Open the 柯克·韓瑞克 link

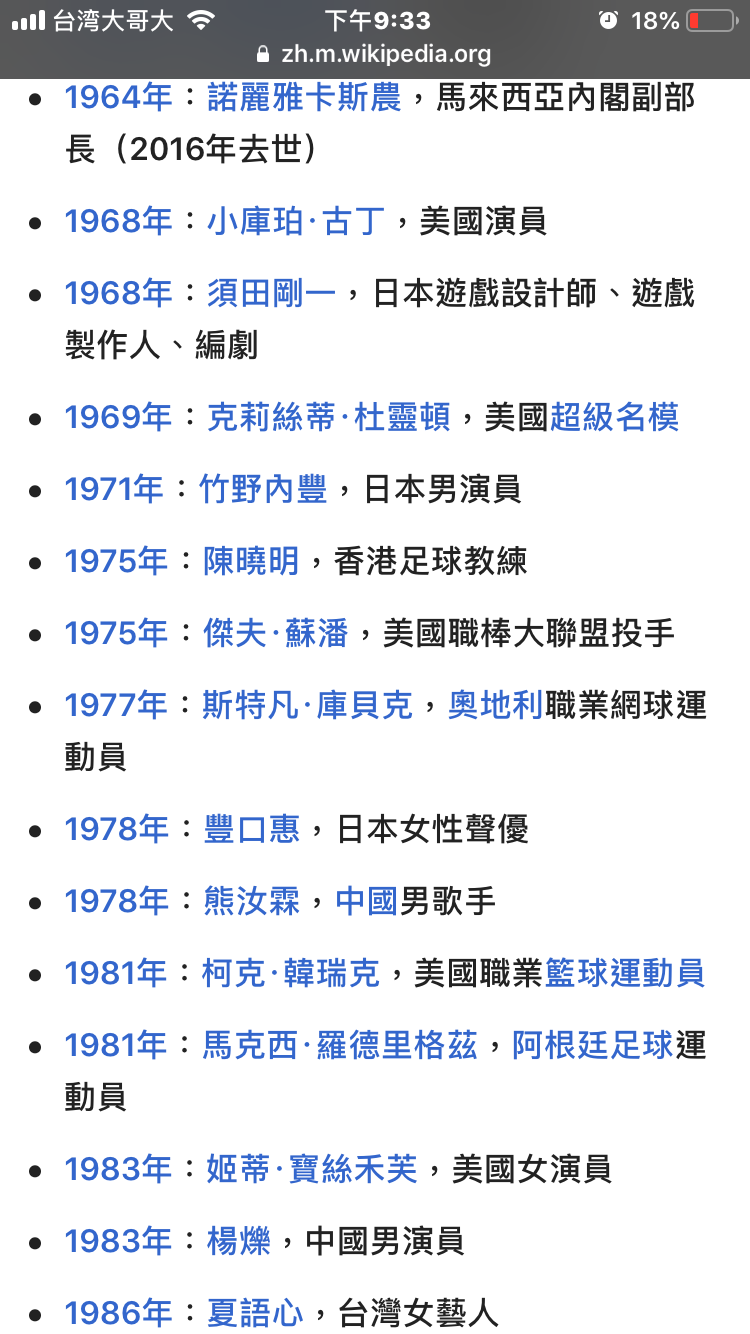291,973
